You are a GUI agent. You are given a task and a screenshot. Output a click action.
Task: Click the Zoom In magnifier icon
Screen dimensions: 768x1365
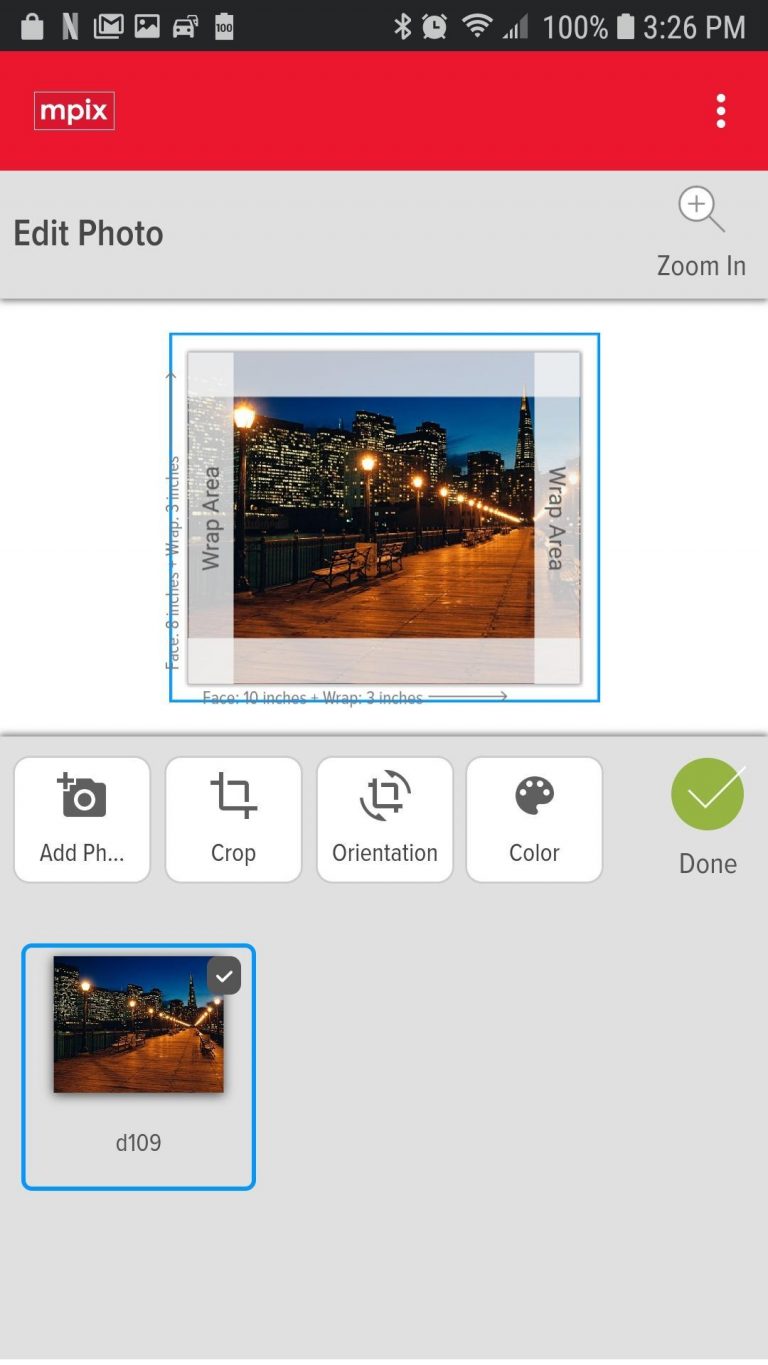699,209
